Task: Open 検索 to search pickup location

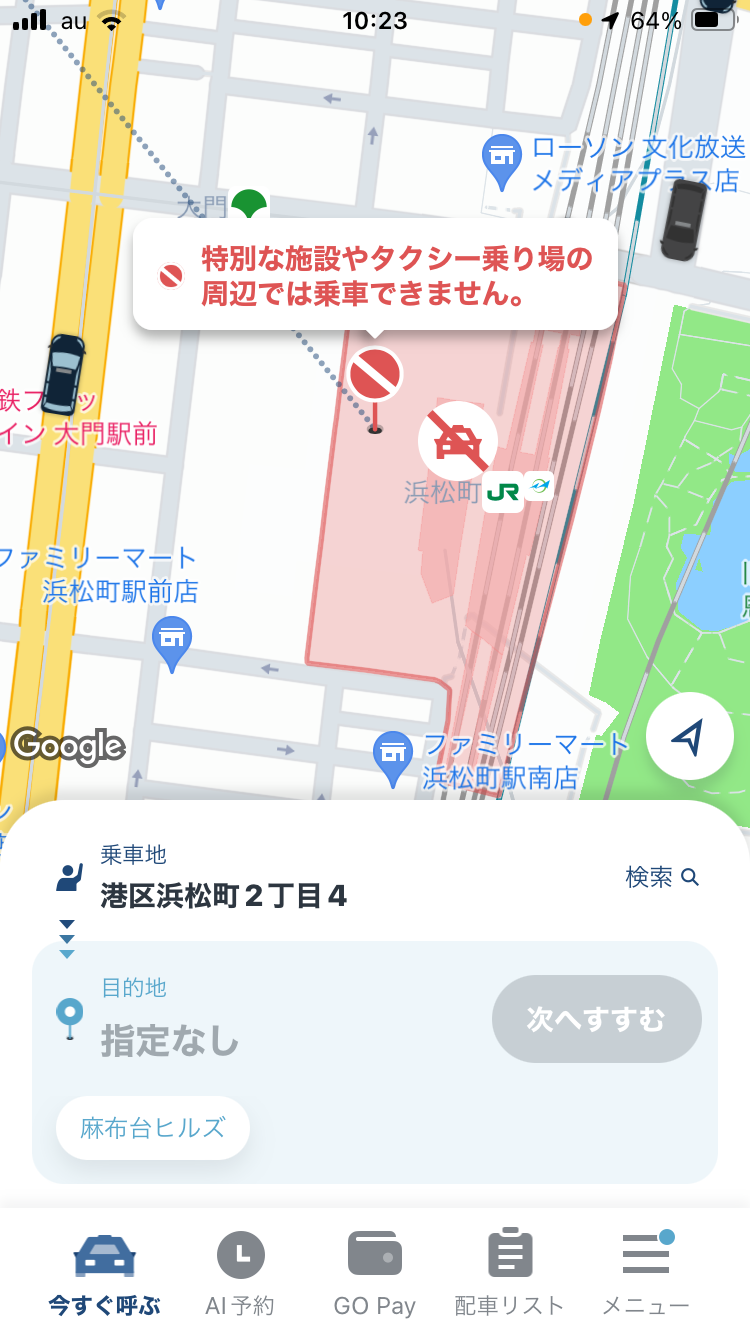Action: (662, 877)
